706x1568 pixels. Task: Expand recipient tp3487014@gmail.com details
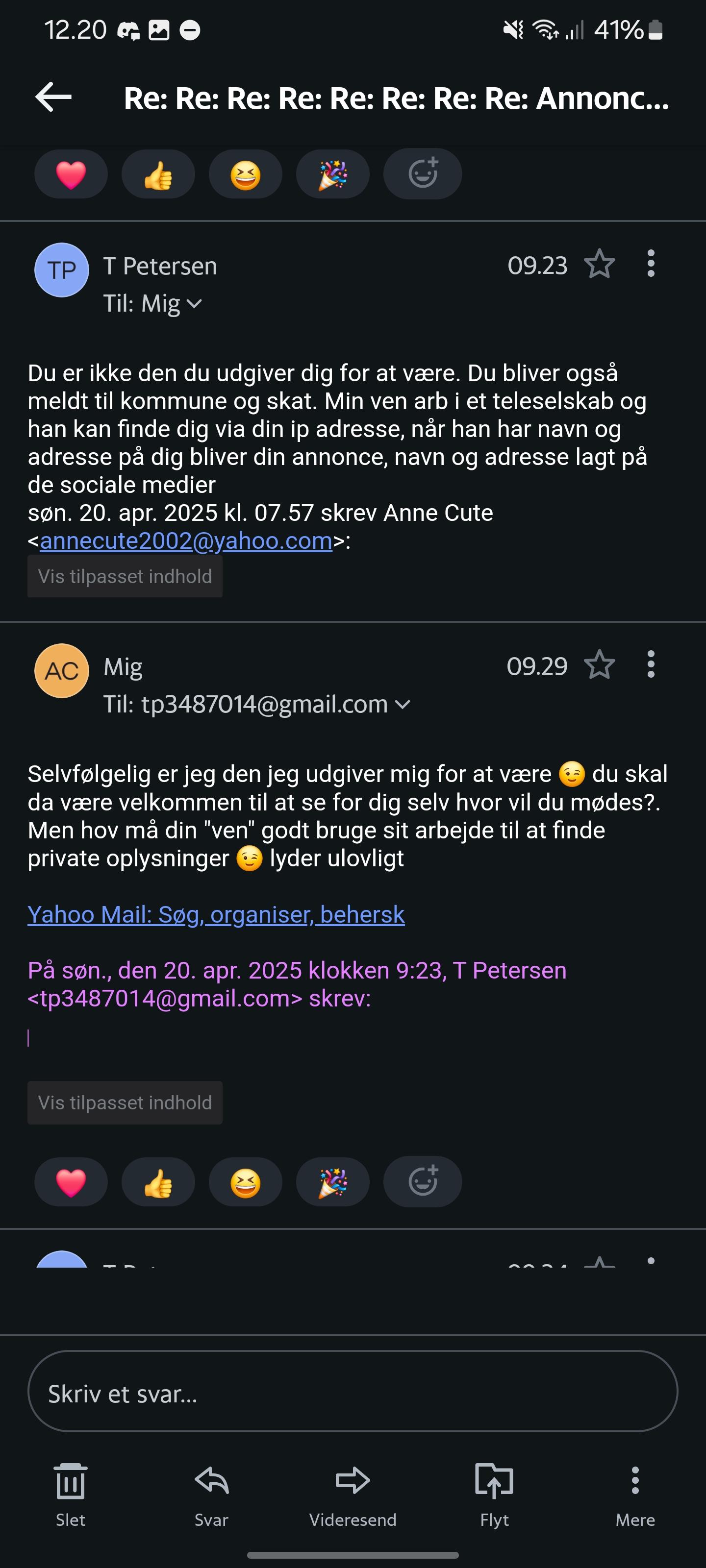click(x=402, y=705)
